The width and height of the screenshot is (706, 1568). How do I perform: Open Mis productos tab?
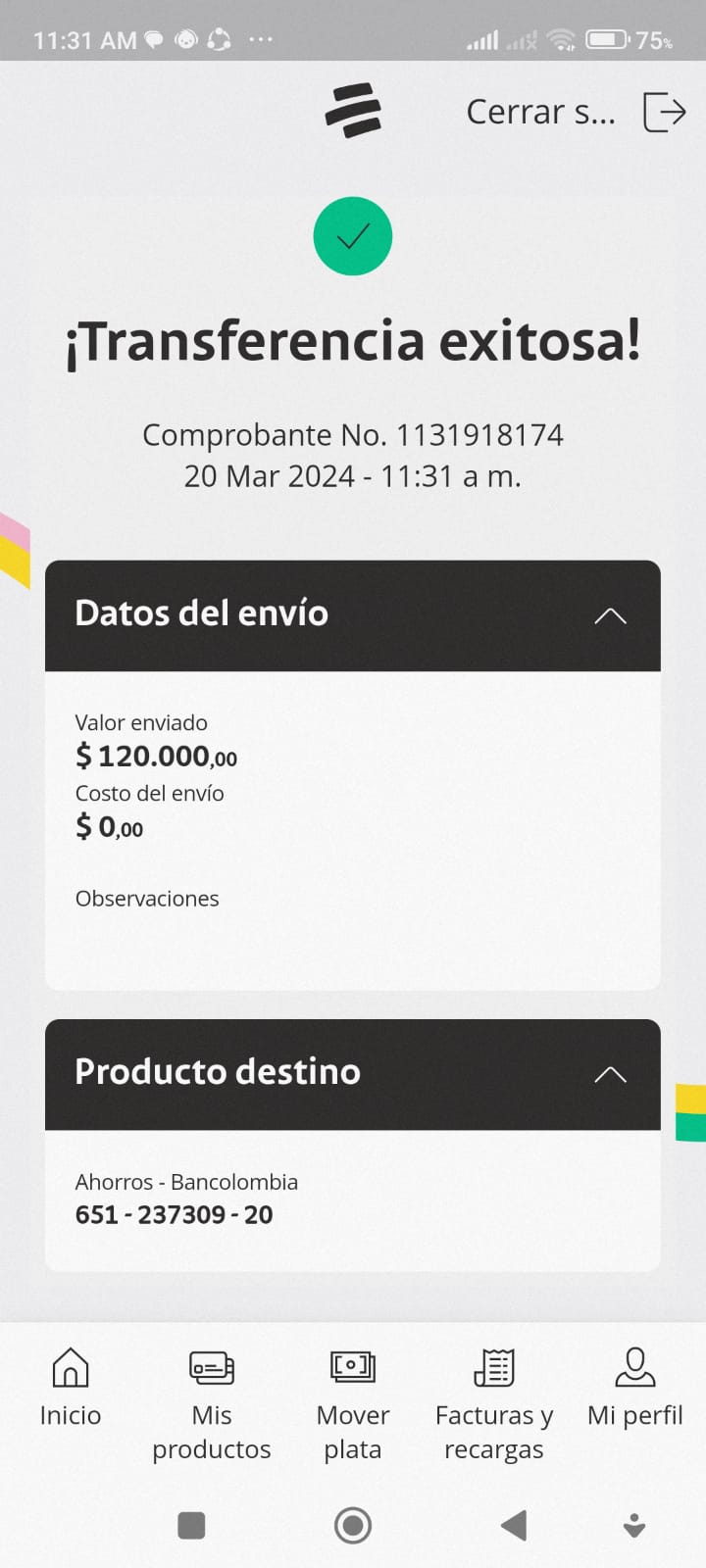[212, 1403]
